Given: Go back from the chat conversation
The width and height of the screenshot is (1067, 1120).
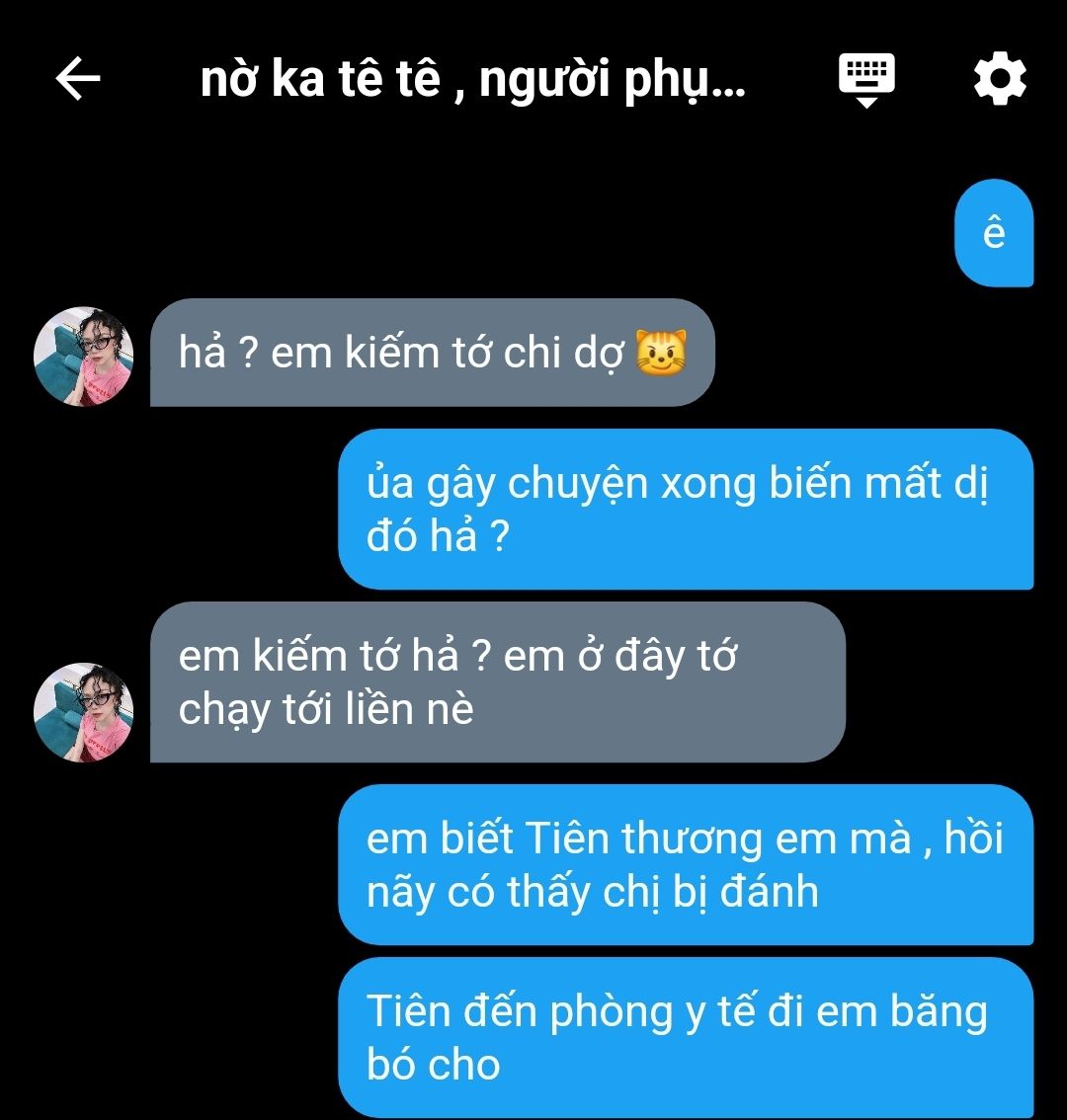Looking at the screenshot, I should 78,79.
